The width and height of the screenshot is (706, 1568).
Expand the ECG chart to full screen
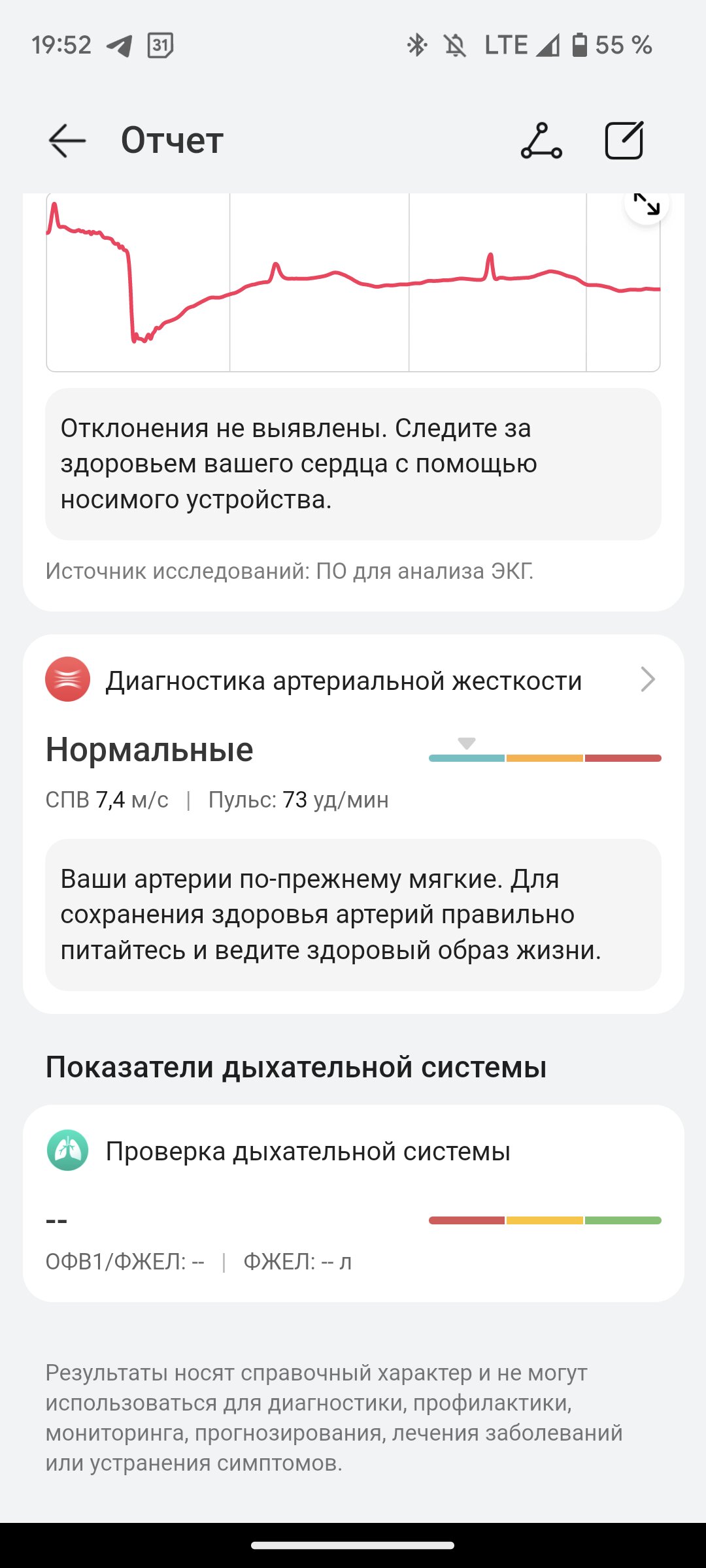click(647, 204)
